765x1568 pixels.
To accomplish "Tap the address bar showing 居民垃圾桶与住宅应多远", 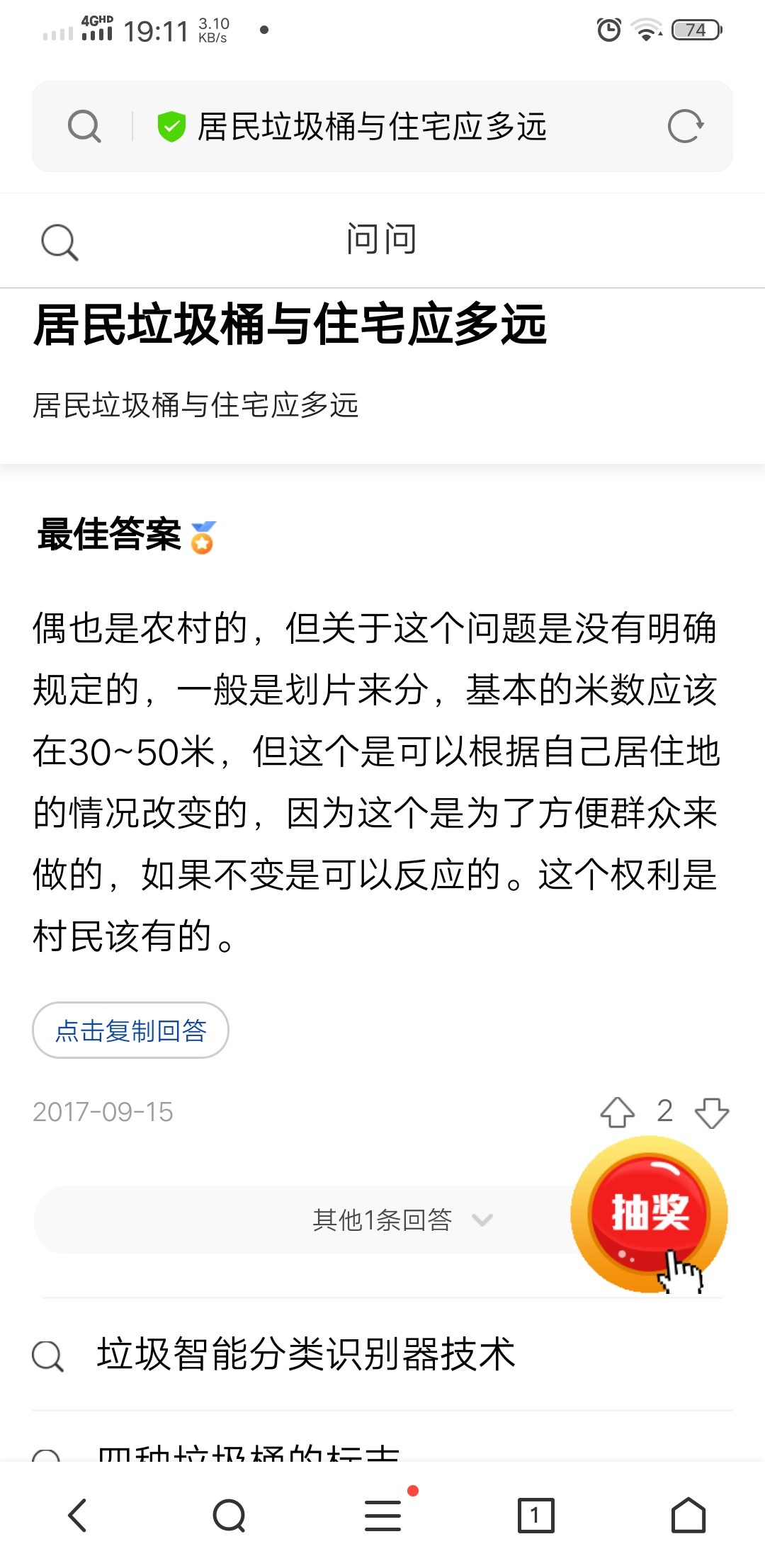I will coord(371,127).
